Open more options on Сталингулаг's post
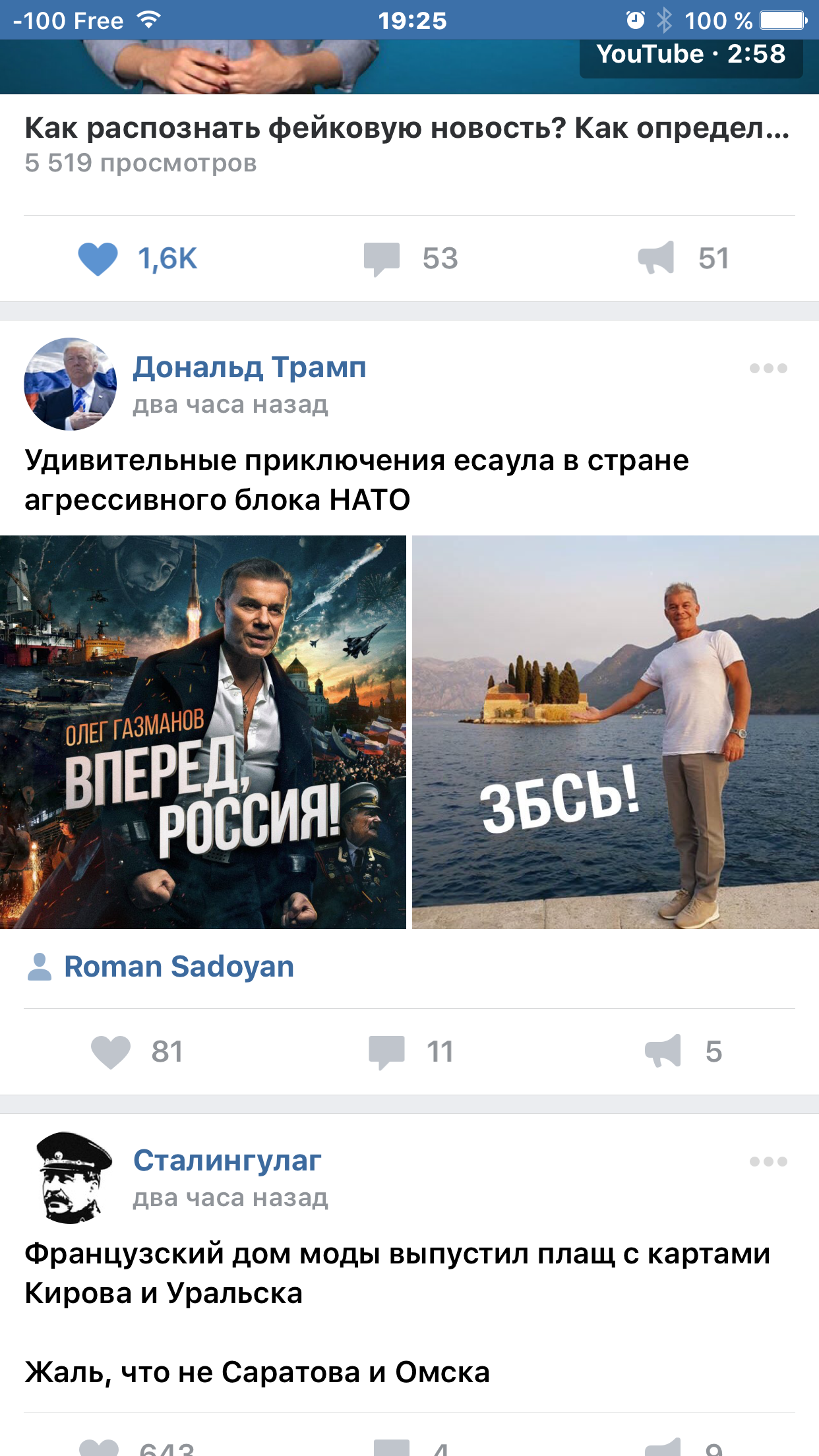This screenshot has width=819, height=1456. [768, 1161]
